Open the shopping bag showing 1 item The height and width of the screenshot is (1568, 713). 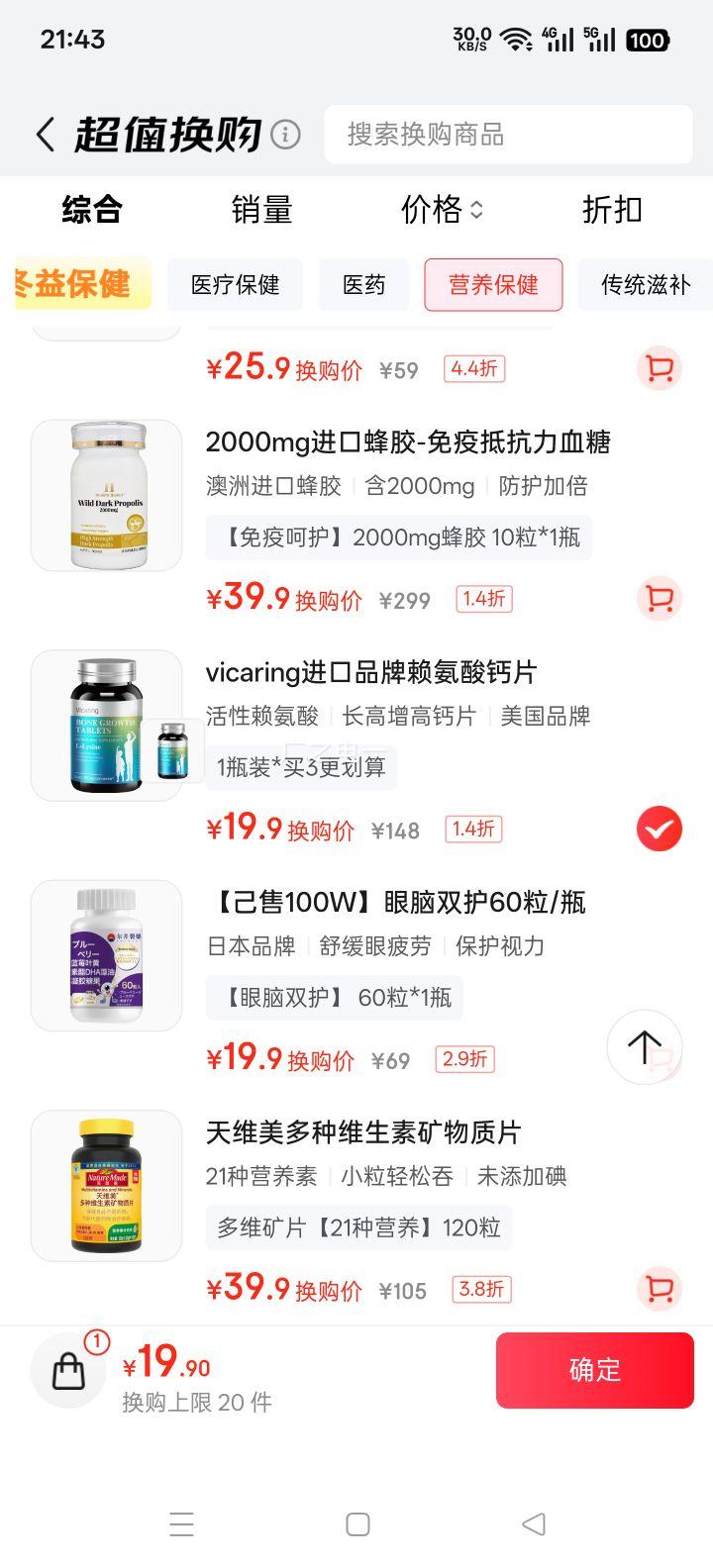pyautogui.click(x=67, y=1370)
